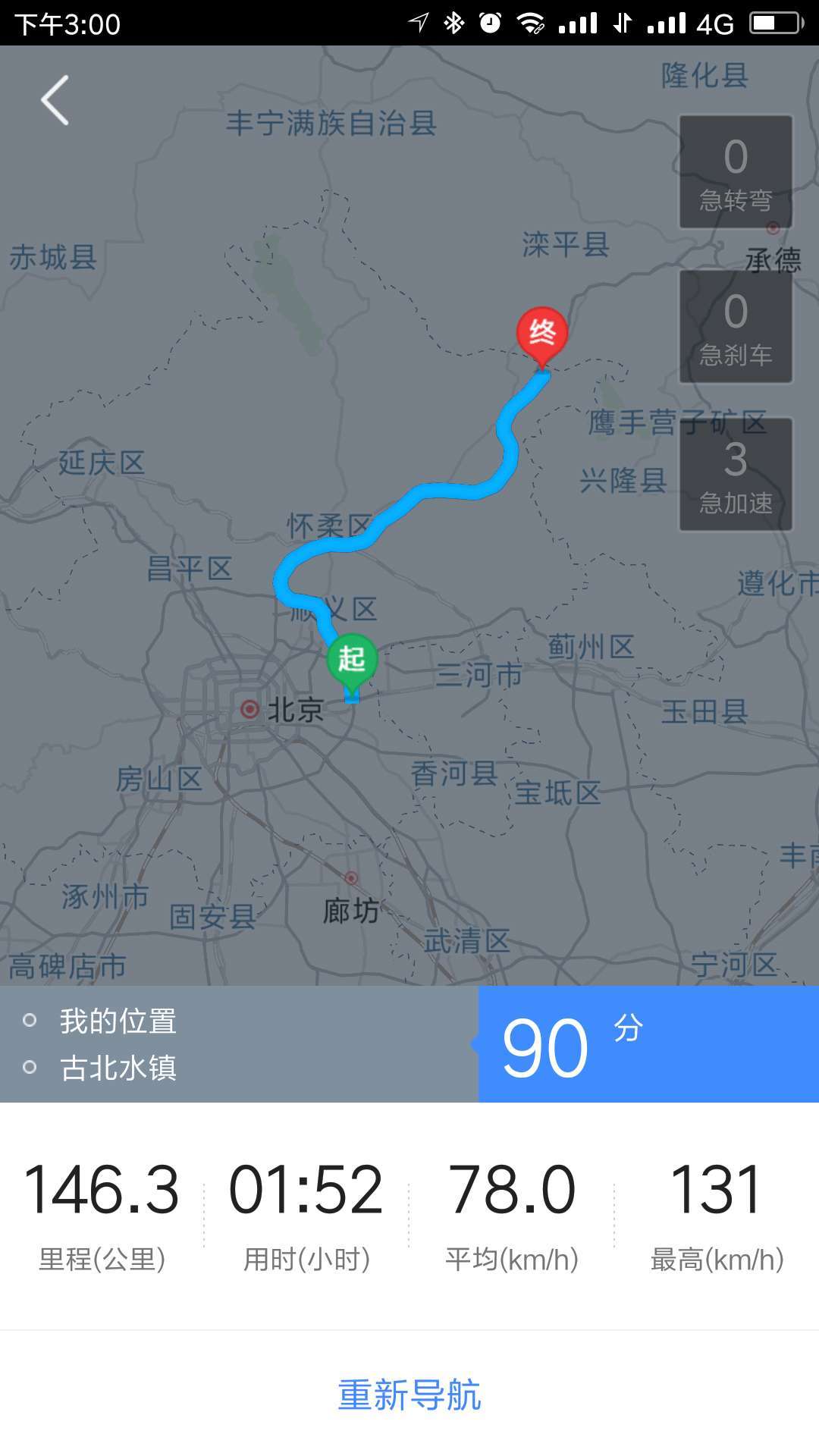This screenshot has width=819, height=1456.
Task: Tap the 90 分 driving score panel
Action: [x=648, y=1044]
